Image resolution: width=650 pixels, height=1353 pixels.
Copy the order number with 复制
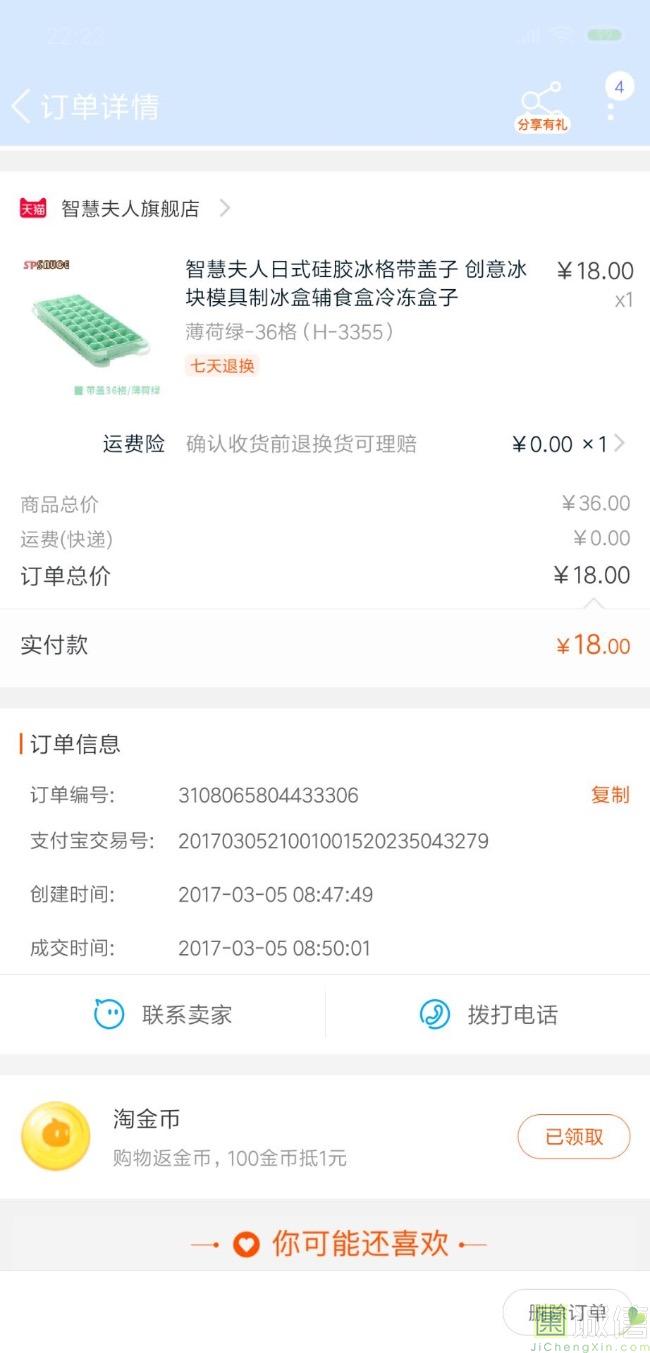[x=610, y=795]
